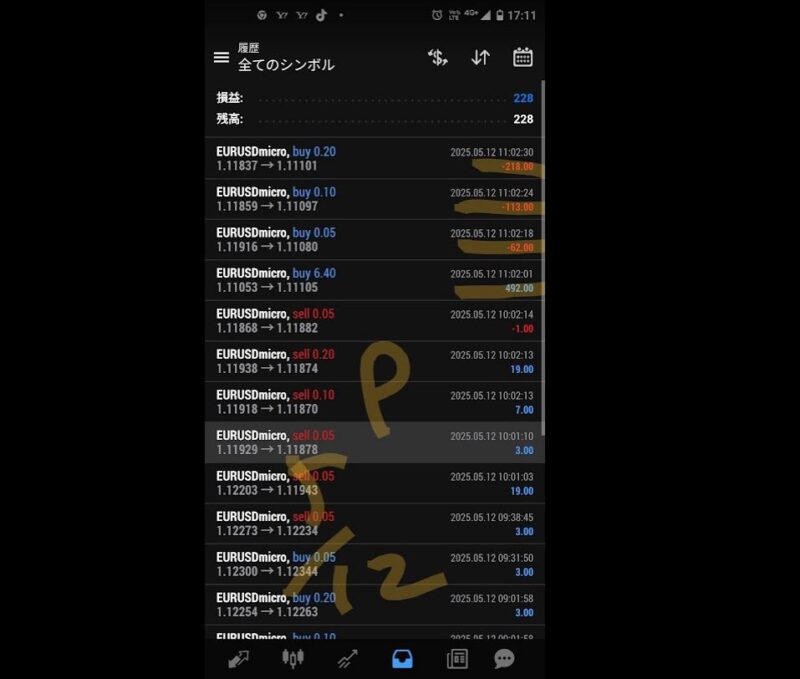This screenshot has height=679, width=800.
Task: Open the sell 0.10 trade with 7.00 profit
Action: [374, 402]
